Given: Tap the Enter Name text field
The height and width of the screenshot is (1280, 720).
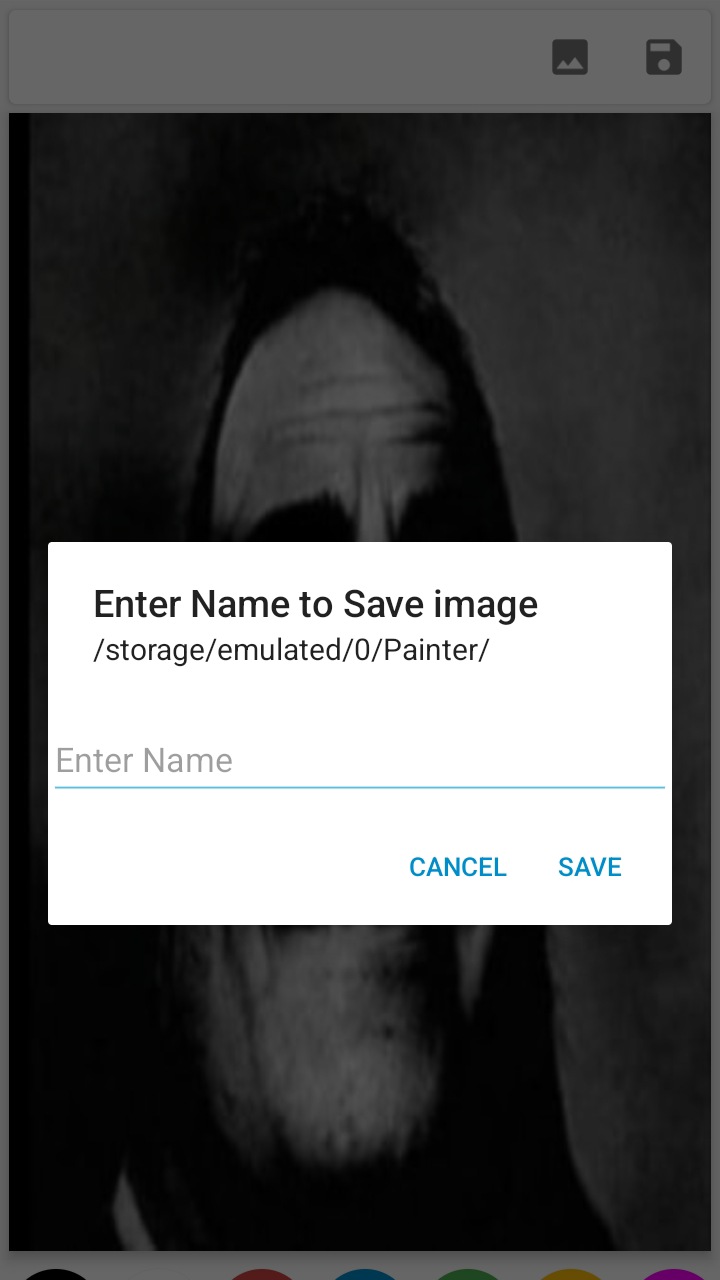Looking at the screenshot, I should point(359,761).
